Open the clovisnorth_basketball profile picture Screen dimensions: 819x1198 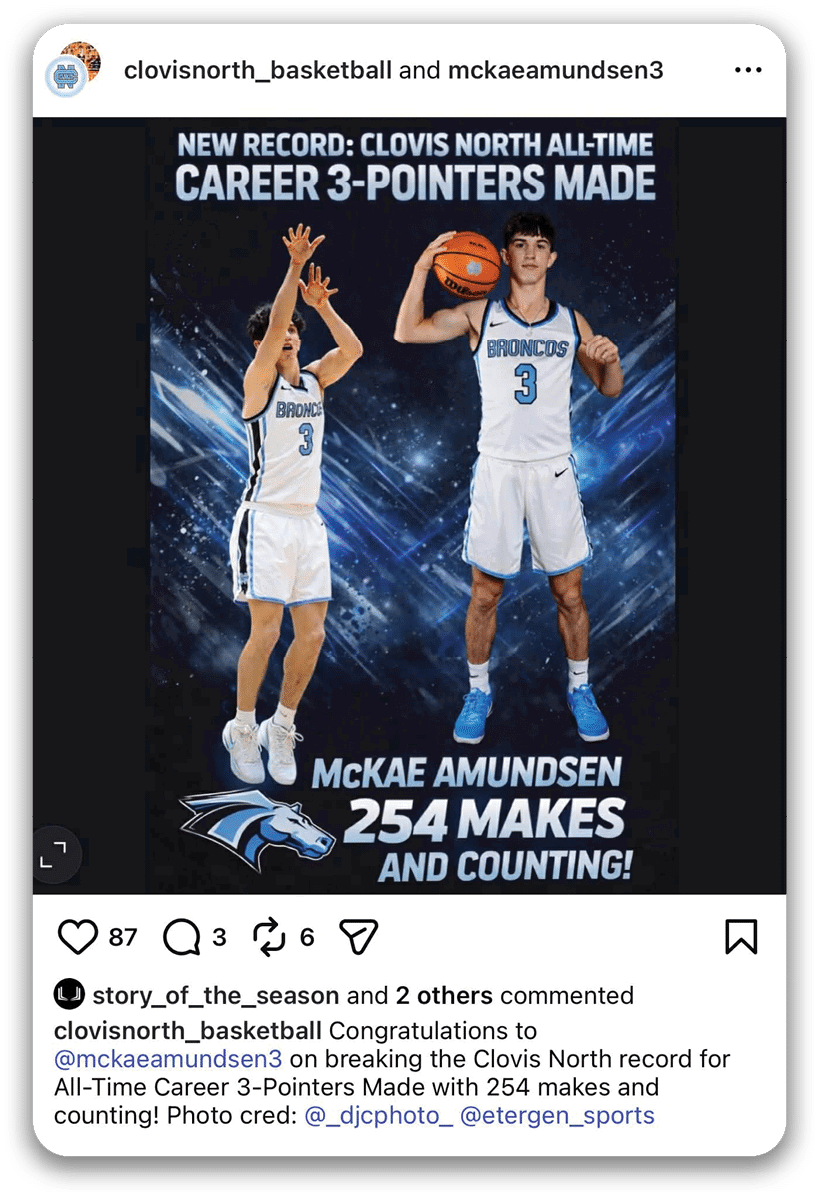67,75
